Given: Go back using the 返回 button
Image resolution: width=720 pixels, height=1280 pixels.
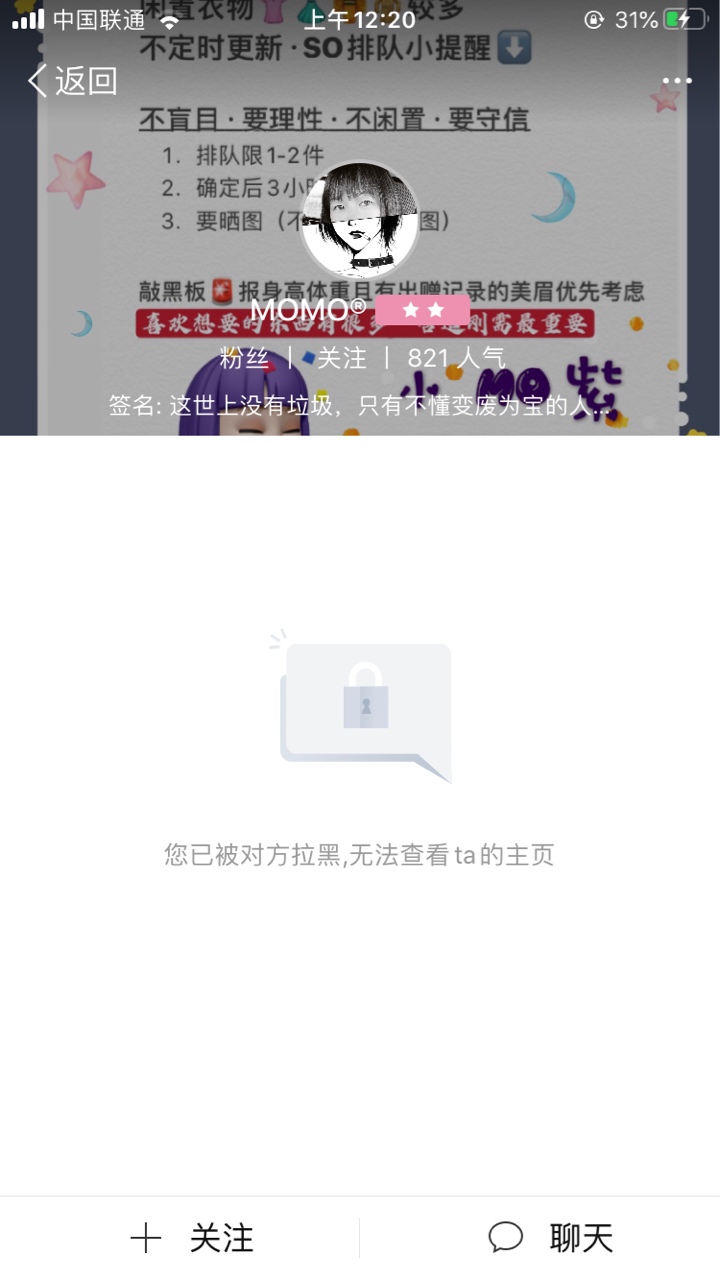Looking at the screenshot, I should coord(73,81).
